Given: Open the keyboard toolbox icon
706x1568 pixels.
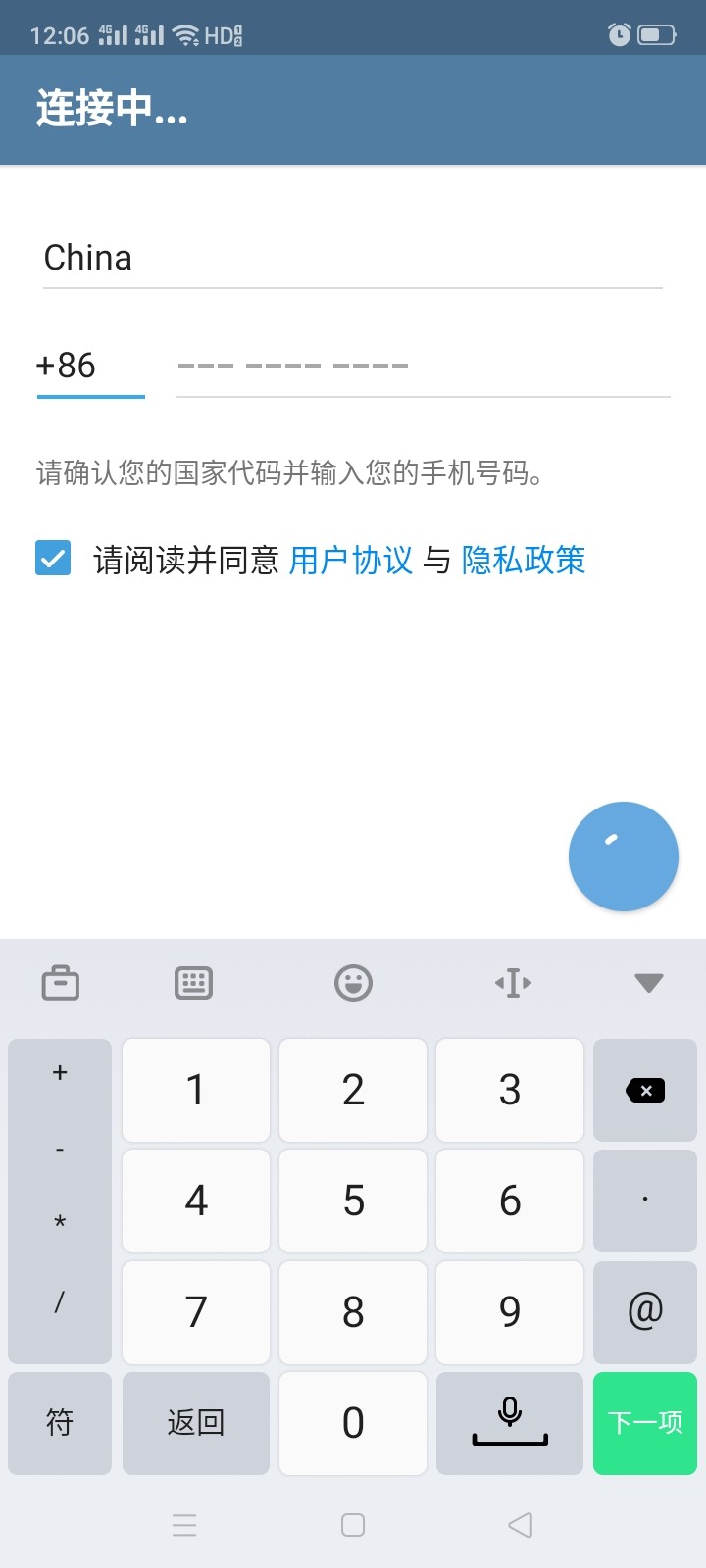Looking at the screenshot, I should point(61,982).
